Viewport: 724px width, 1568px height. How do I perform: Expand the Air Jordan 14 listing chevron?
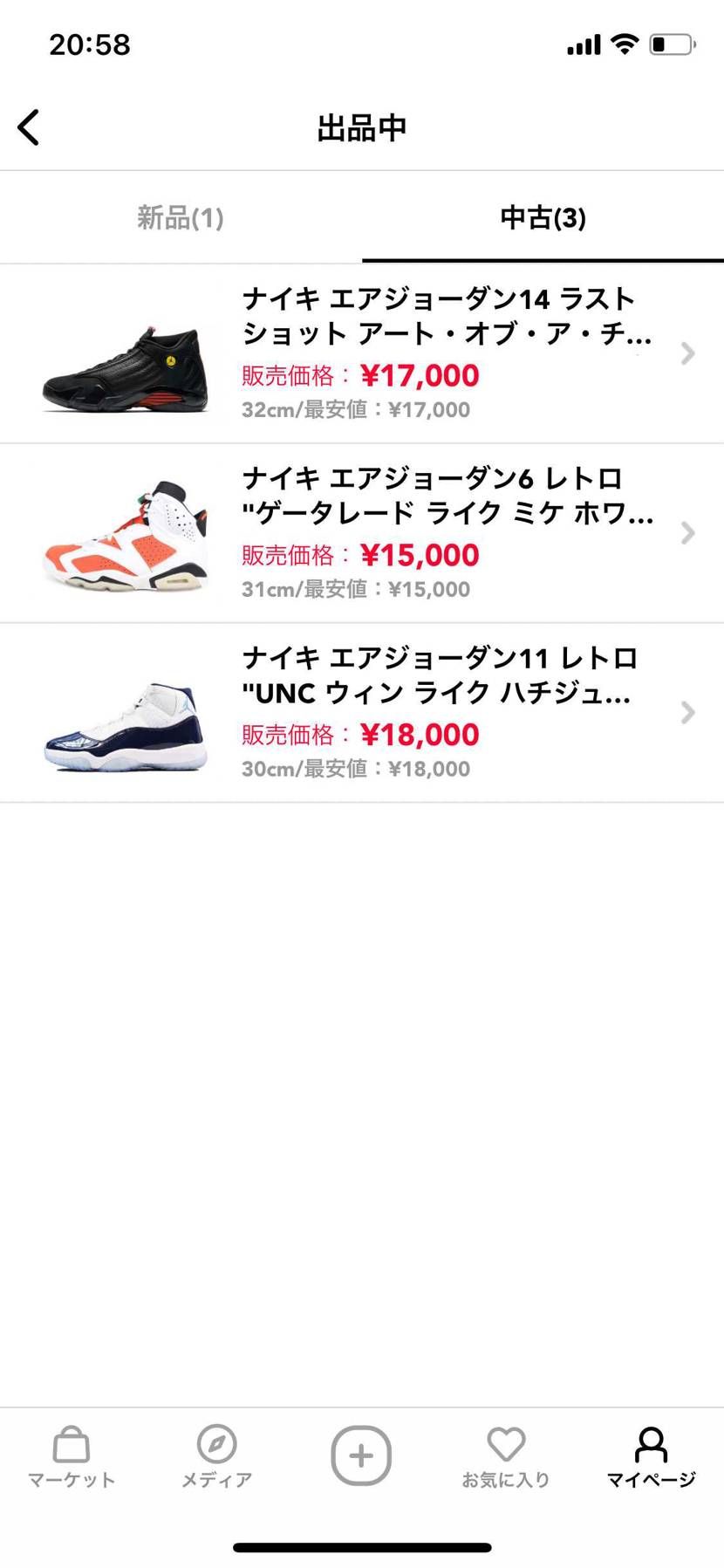[687, 353]
